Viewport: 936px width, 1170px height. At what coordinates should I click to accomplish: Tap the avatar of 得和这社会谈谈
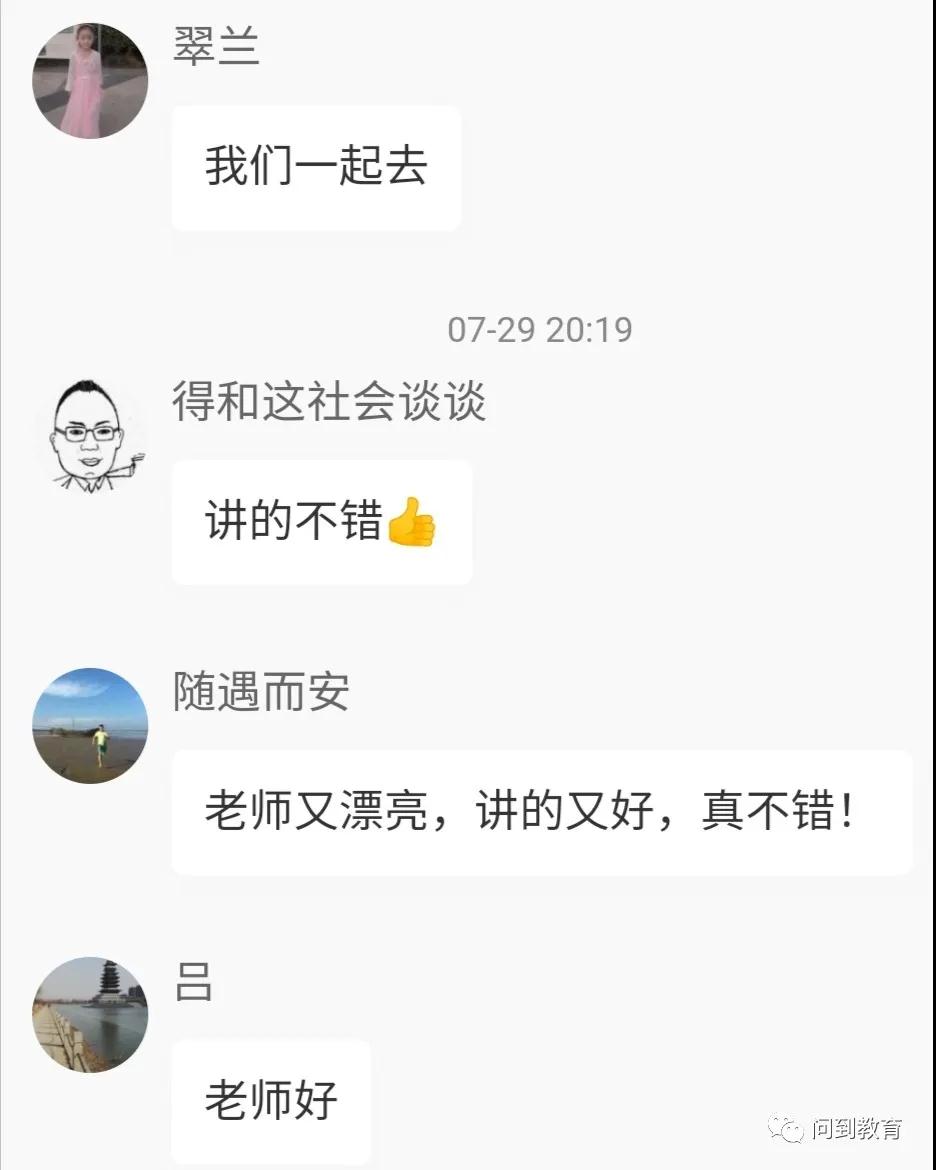pyautogui.click(x=90, y=436)
